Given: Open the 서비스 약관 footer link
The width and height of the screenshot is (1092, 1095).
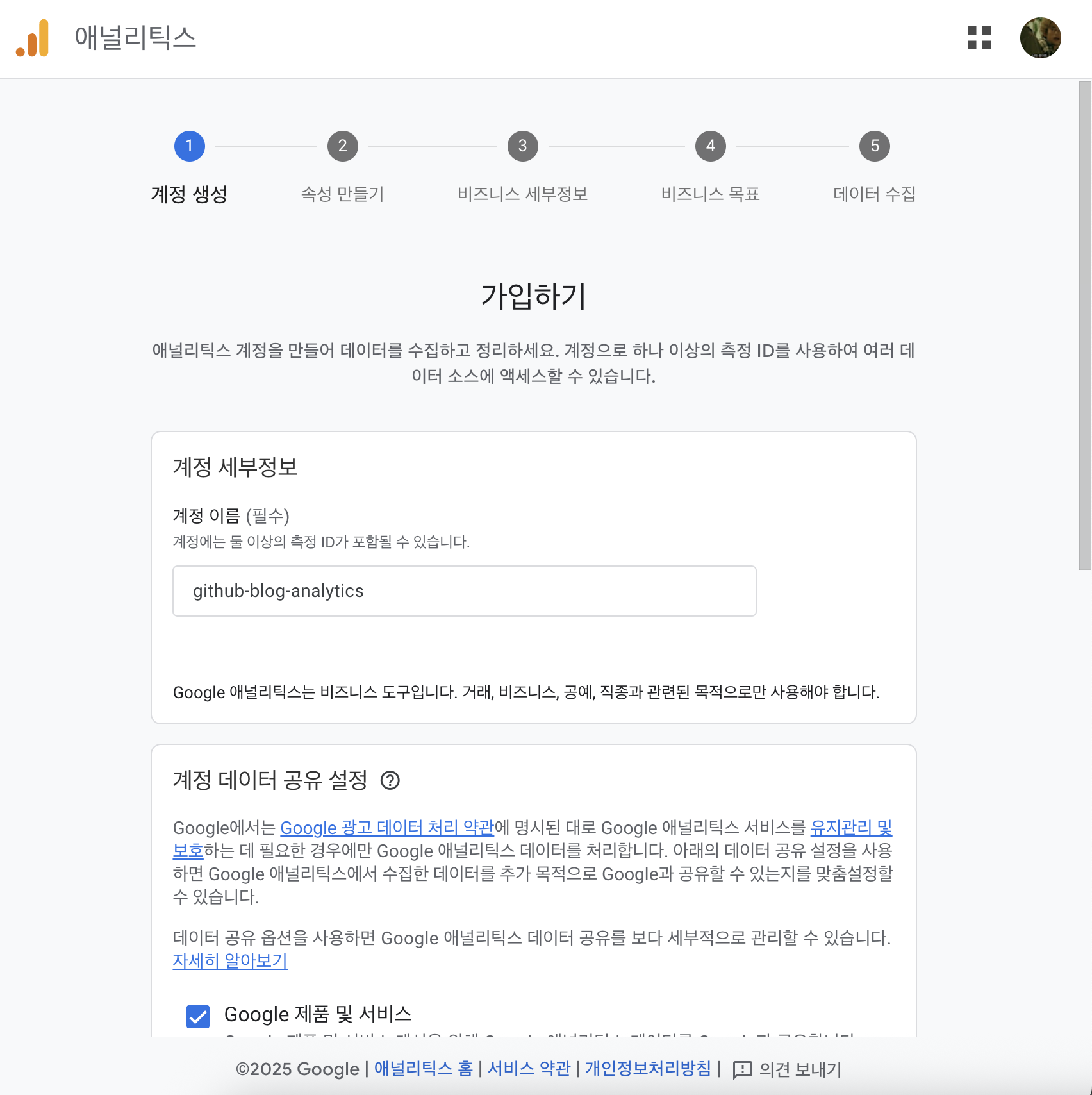Looking at the screenshot, I should (x=529, y=1069).
